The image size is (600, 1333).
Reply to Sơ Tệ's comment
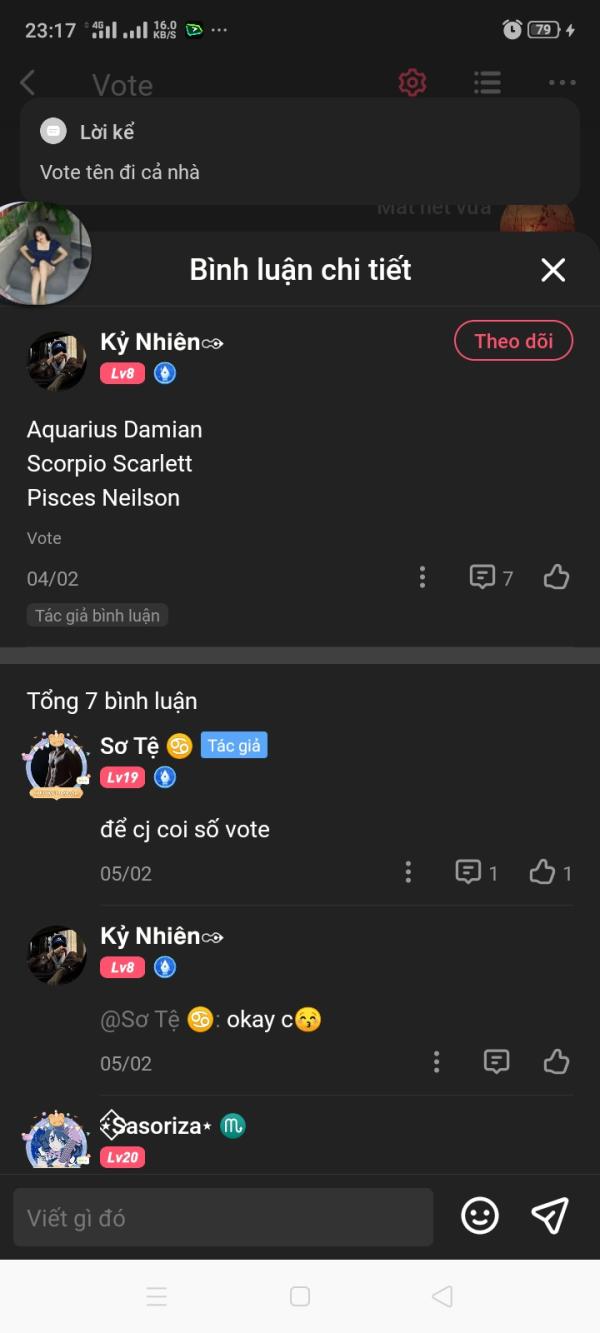(x=477, y=872)
